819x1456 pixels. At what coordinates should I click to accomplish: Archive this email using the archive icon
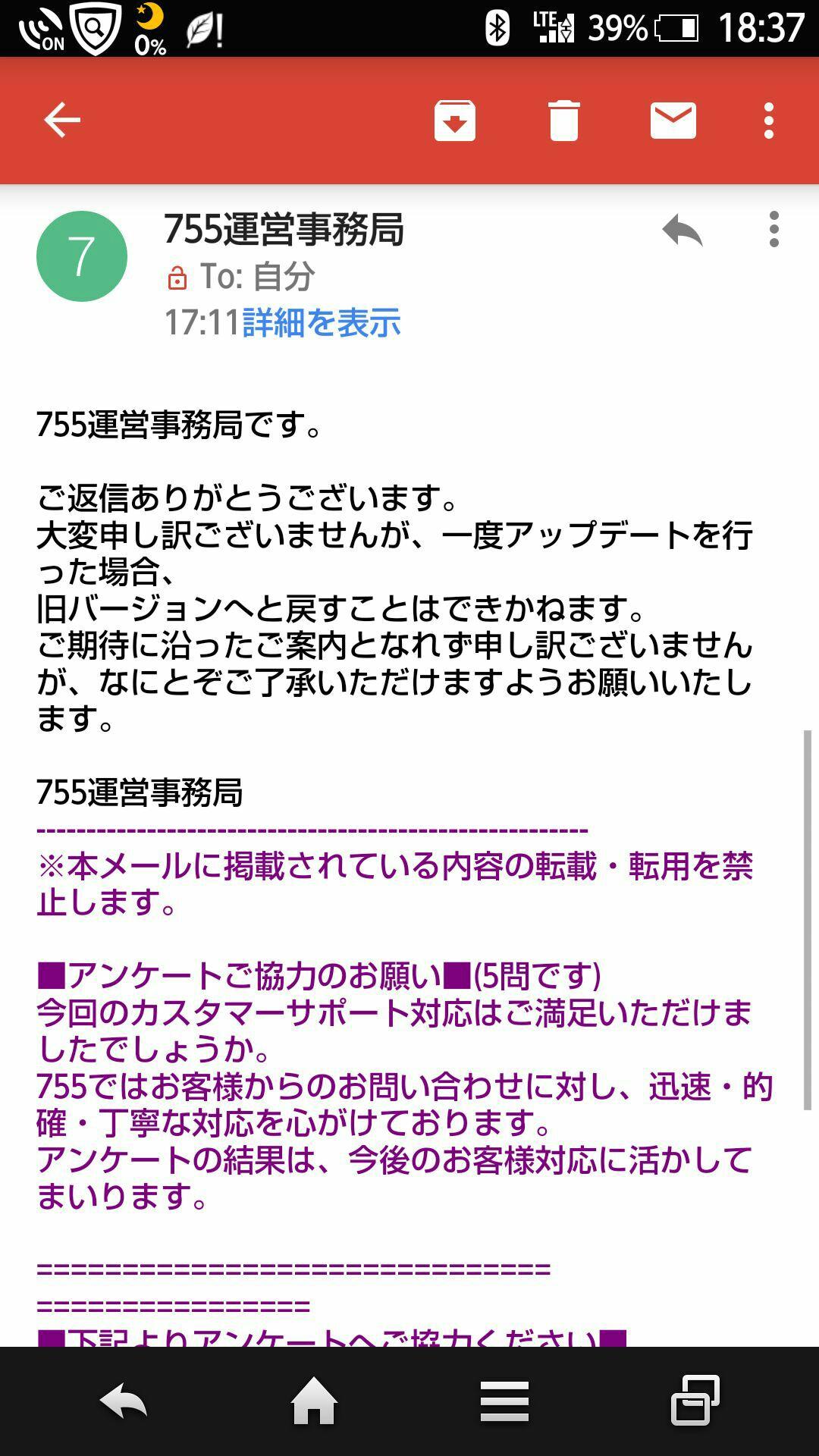point(456,121)
